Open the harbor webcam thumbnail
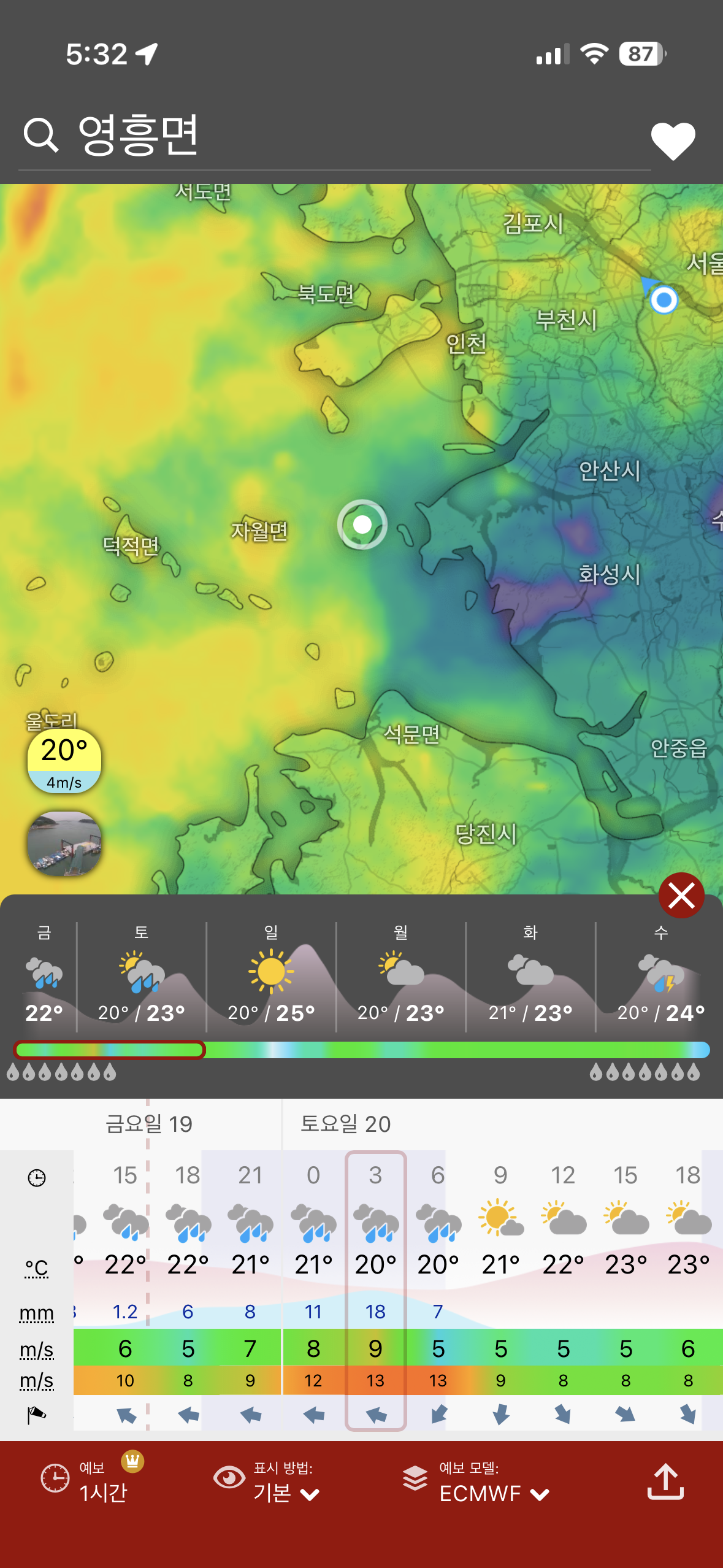Image resolution: width=723 pixels, height=1568 pixels. [64, 844]
